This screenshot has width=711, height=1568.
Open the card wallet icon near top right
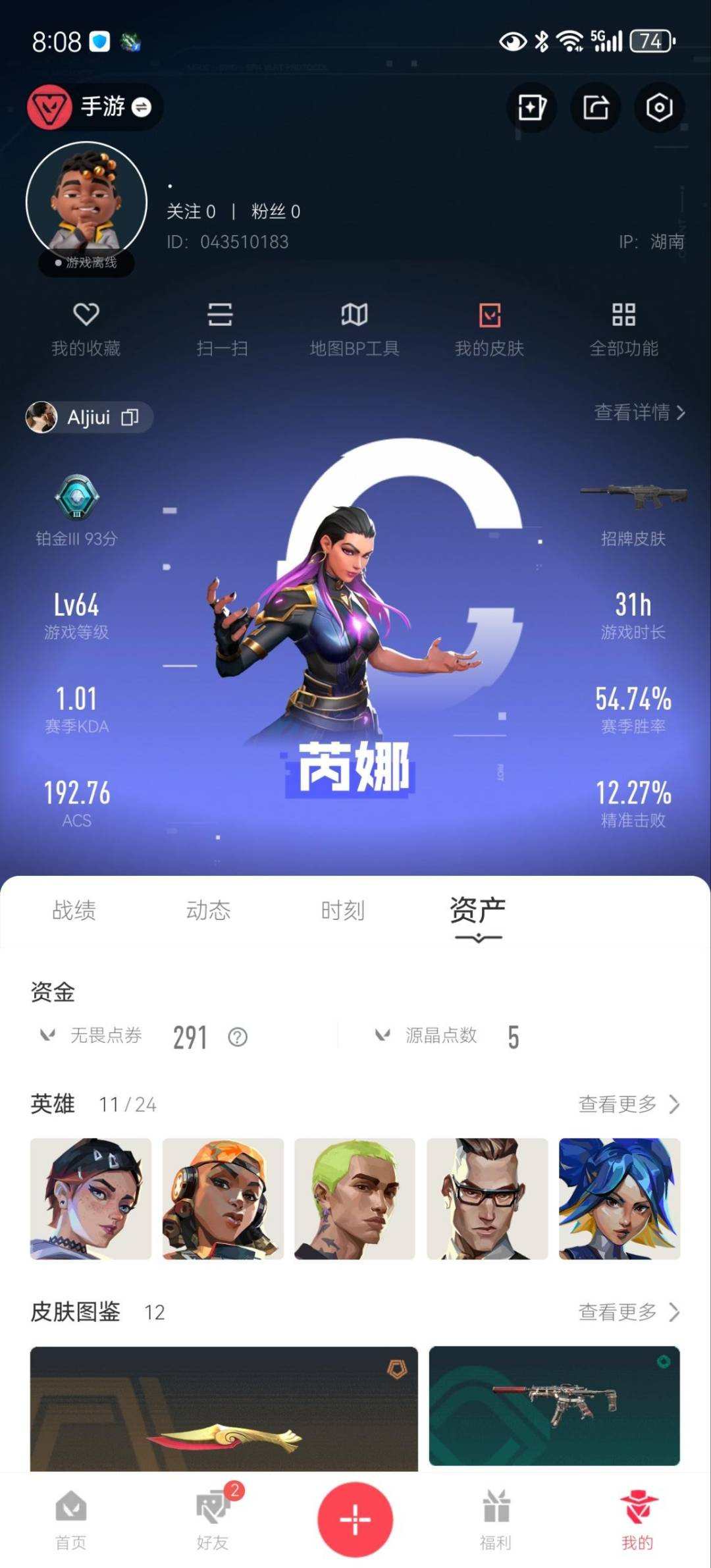click(x=531, y=107)
